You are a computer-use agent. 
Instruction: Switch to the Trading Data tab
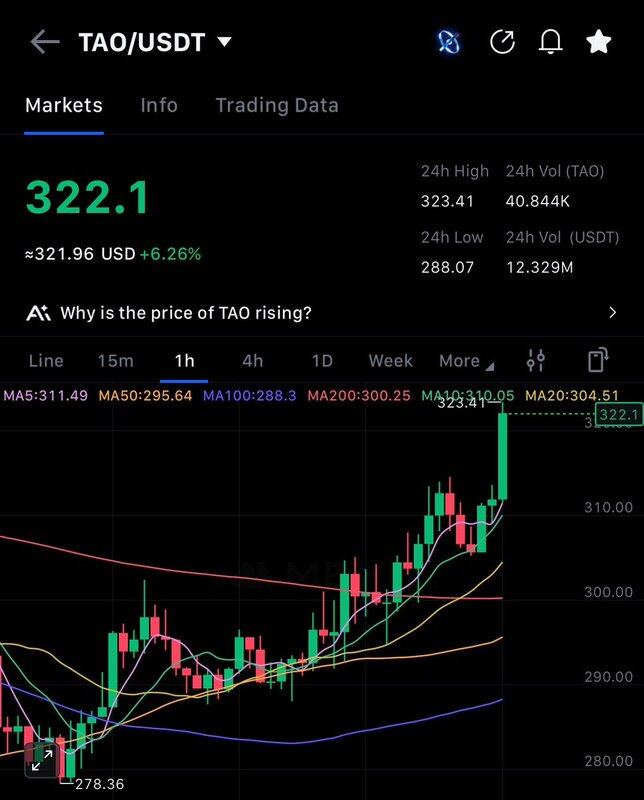pos(277,105)
